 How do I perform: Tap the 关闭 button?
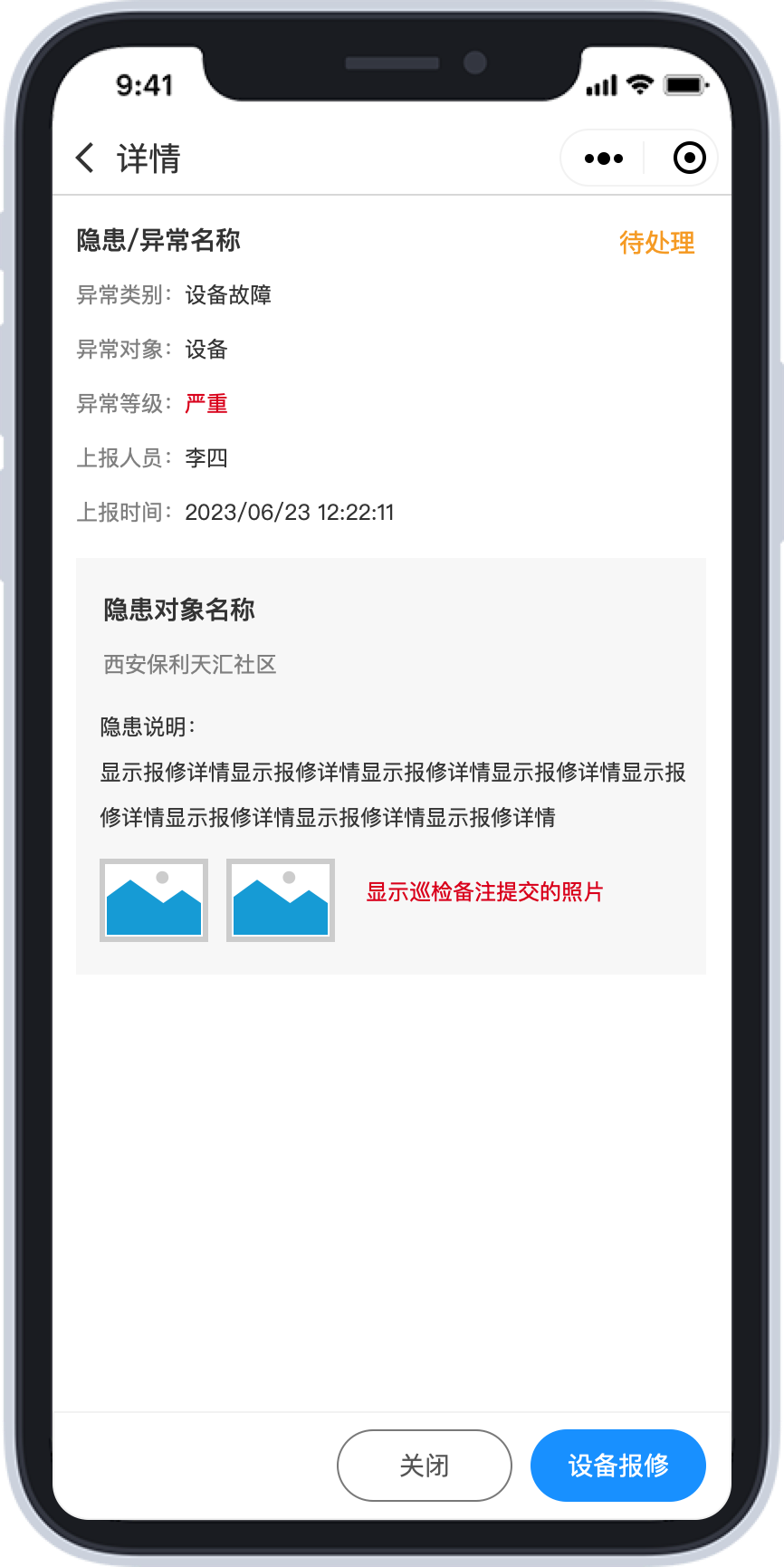[424, 1466]
